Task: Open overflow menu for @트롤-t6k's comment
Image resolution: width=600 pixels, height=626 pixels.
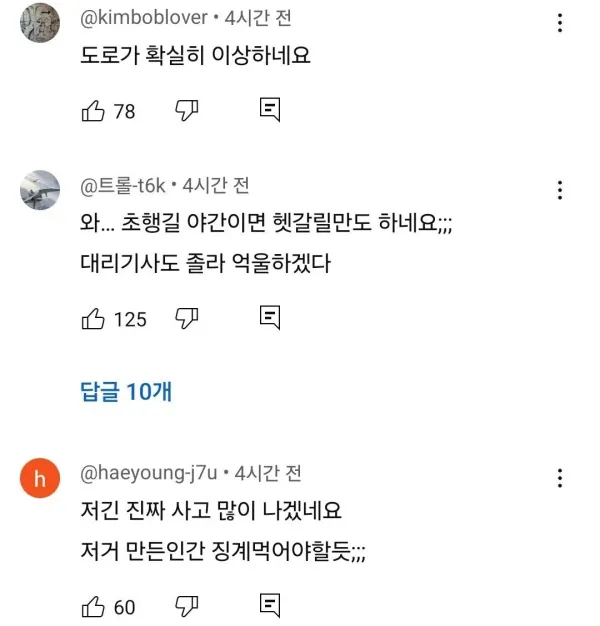Action: point(560,189)
